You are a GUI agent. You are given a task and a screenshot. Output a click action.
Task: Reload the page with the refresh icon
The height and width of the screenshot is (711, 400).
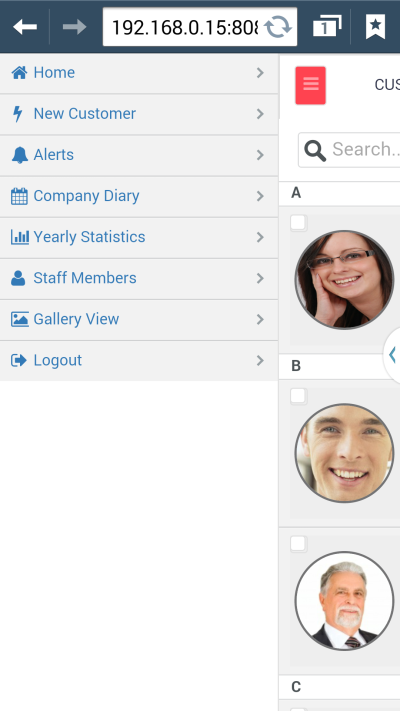pyautogui.click(x=278, y=27)
